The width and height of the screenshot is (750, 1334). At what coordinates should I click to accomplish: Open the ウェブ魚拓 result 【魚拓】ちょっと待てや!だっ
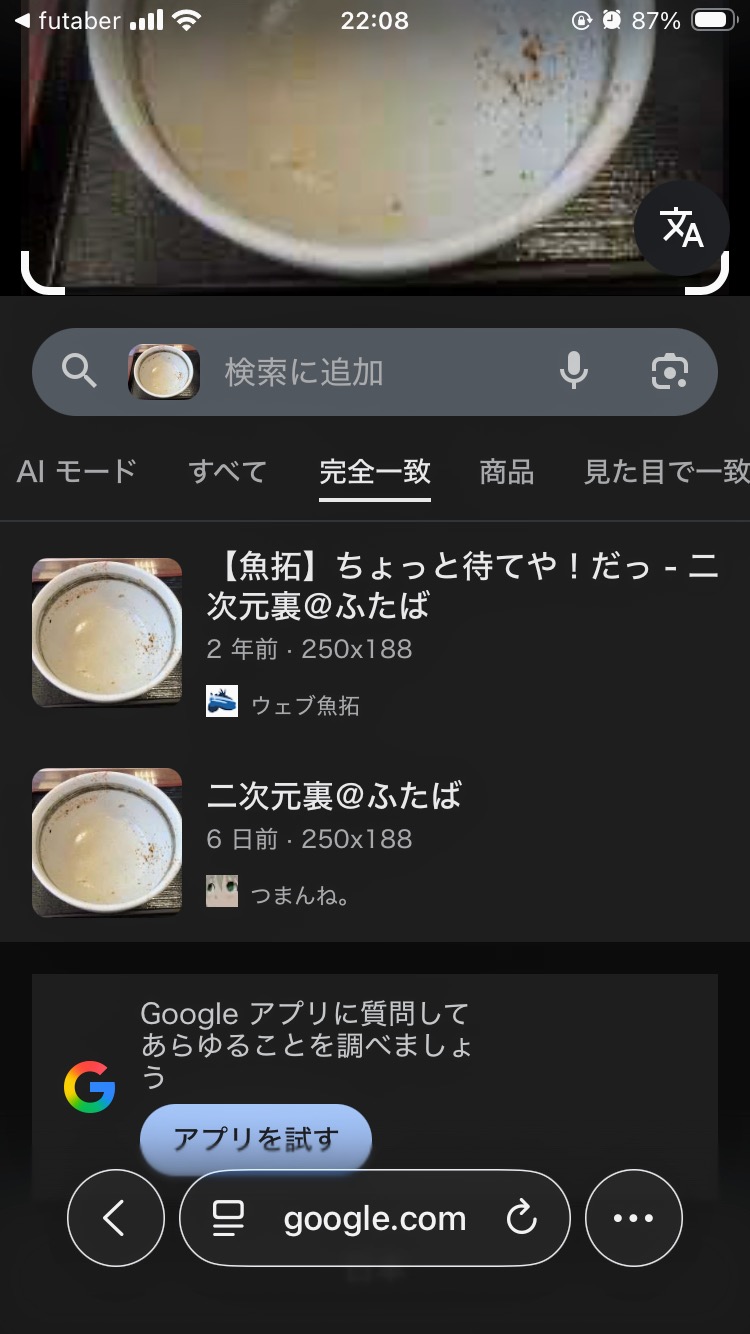tap(460, 586)
